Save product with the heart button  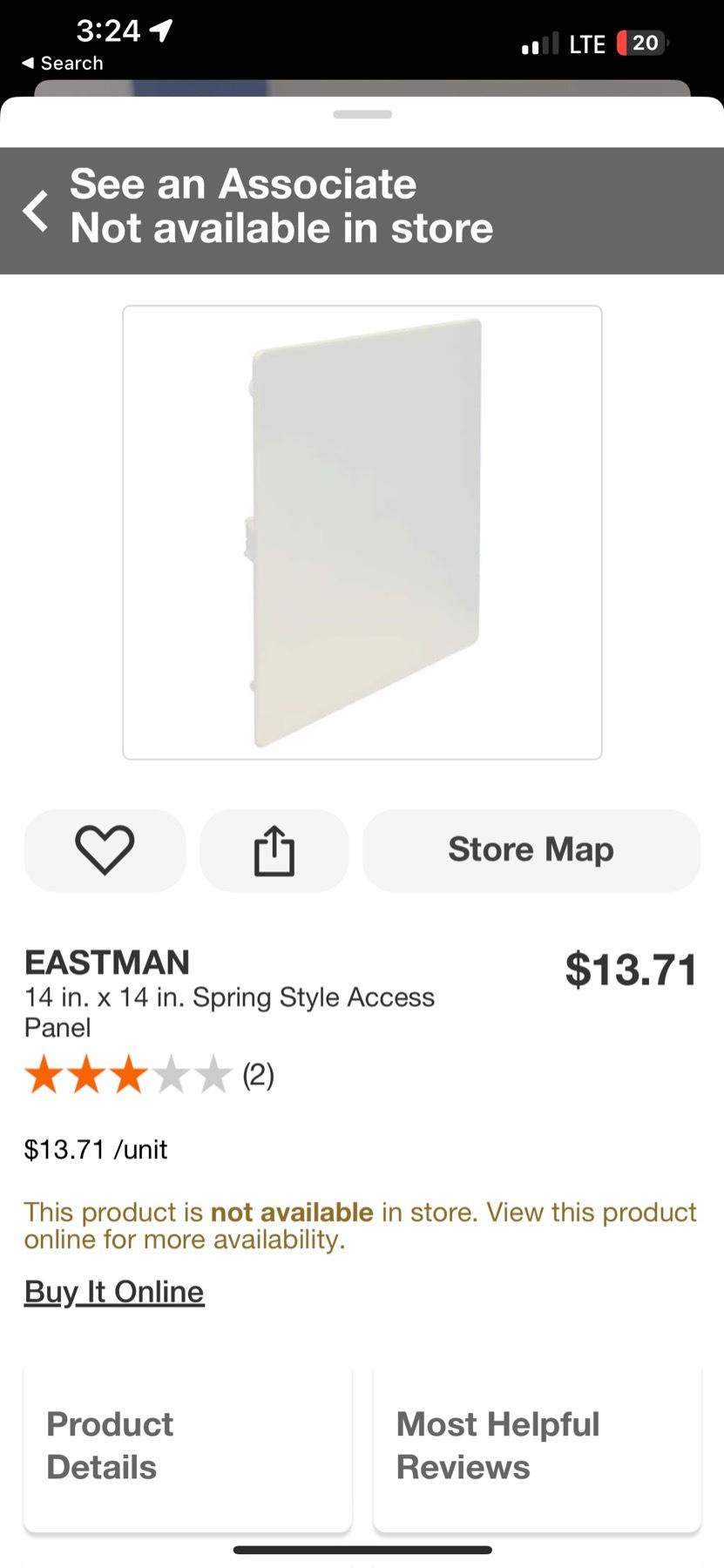click(105, 850)
